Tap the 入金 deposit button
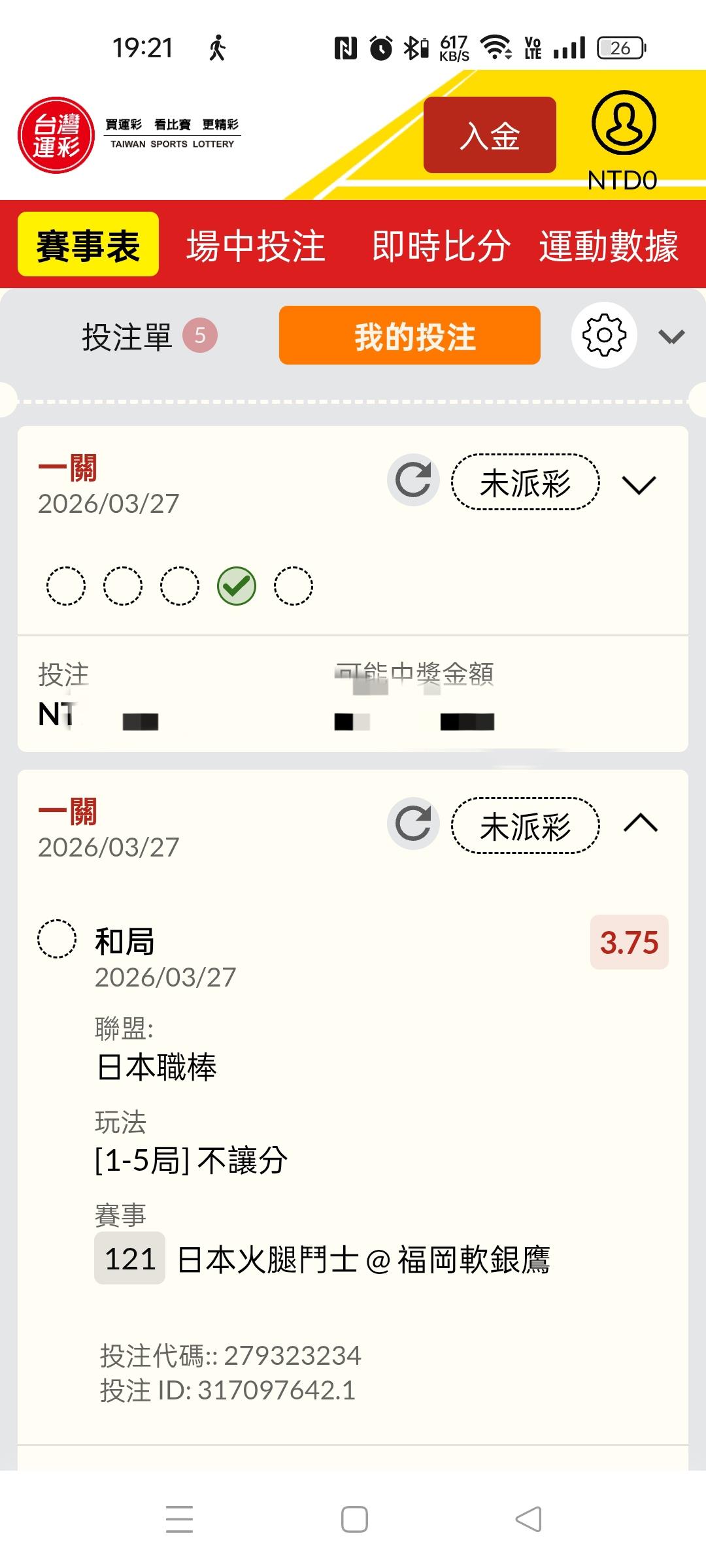This screenshot has width=706, height=1568. 490,135
